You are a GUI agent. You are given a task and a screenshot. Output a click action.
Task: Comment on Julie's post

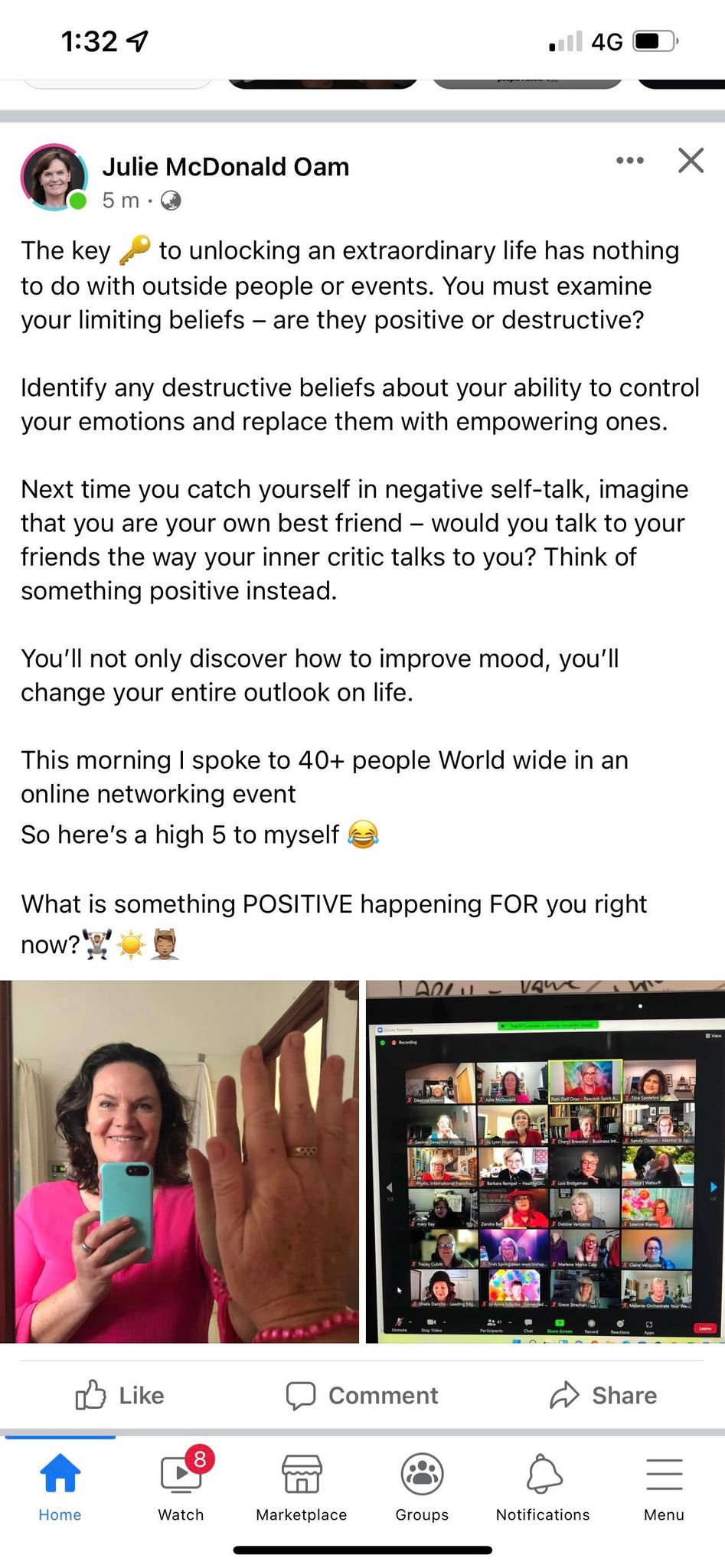tap(362, 1395)
